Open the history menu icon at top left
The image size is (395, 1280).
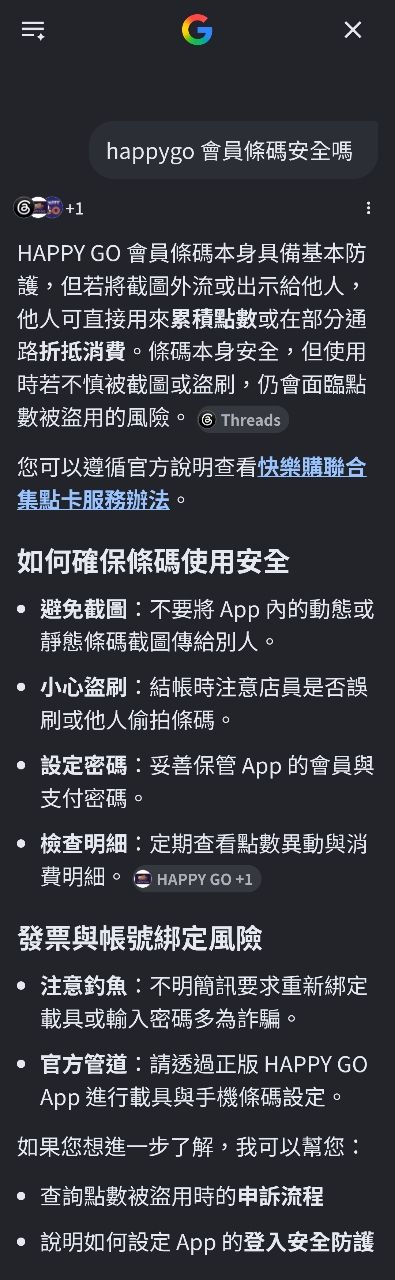pyautogui.click(x=33, y=30)
